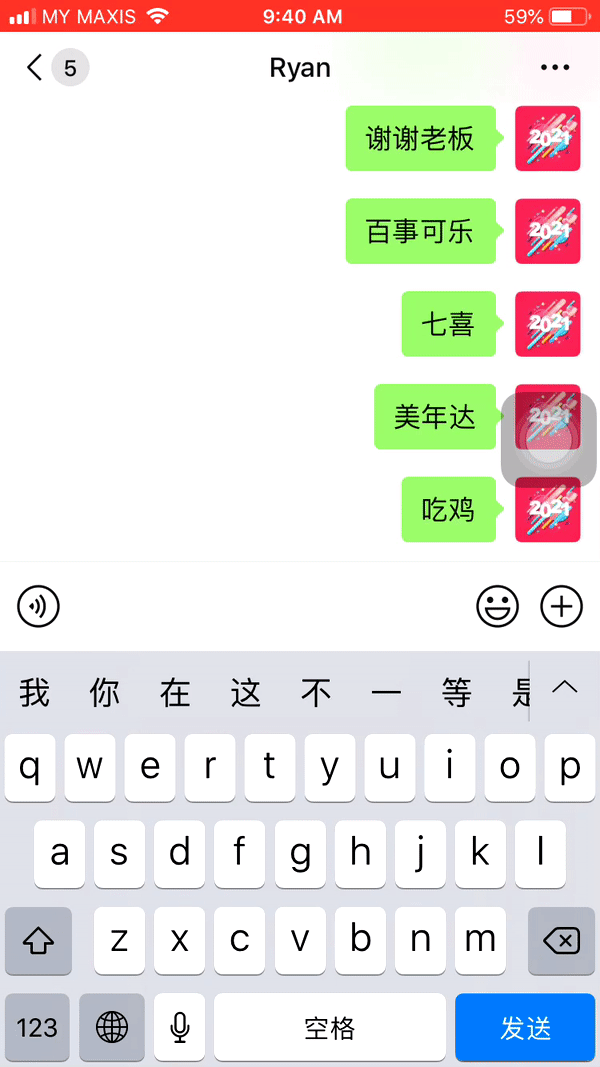Switch keyboard language with globe key
The height and width of the screenshot is (1067, 600).
(112, 1027)
